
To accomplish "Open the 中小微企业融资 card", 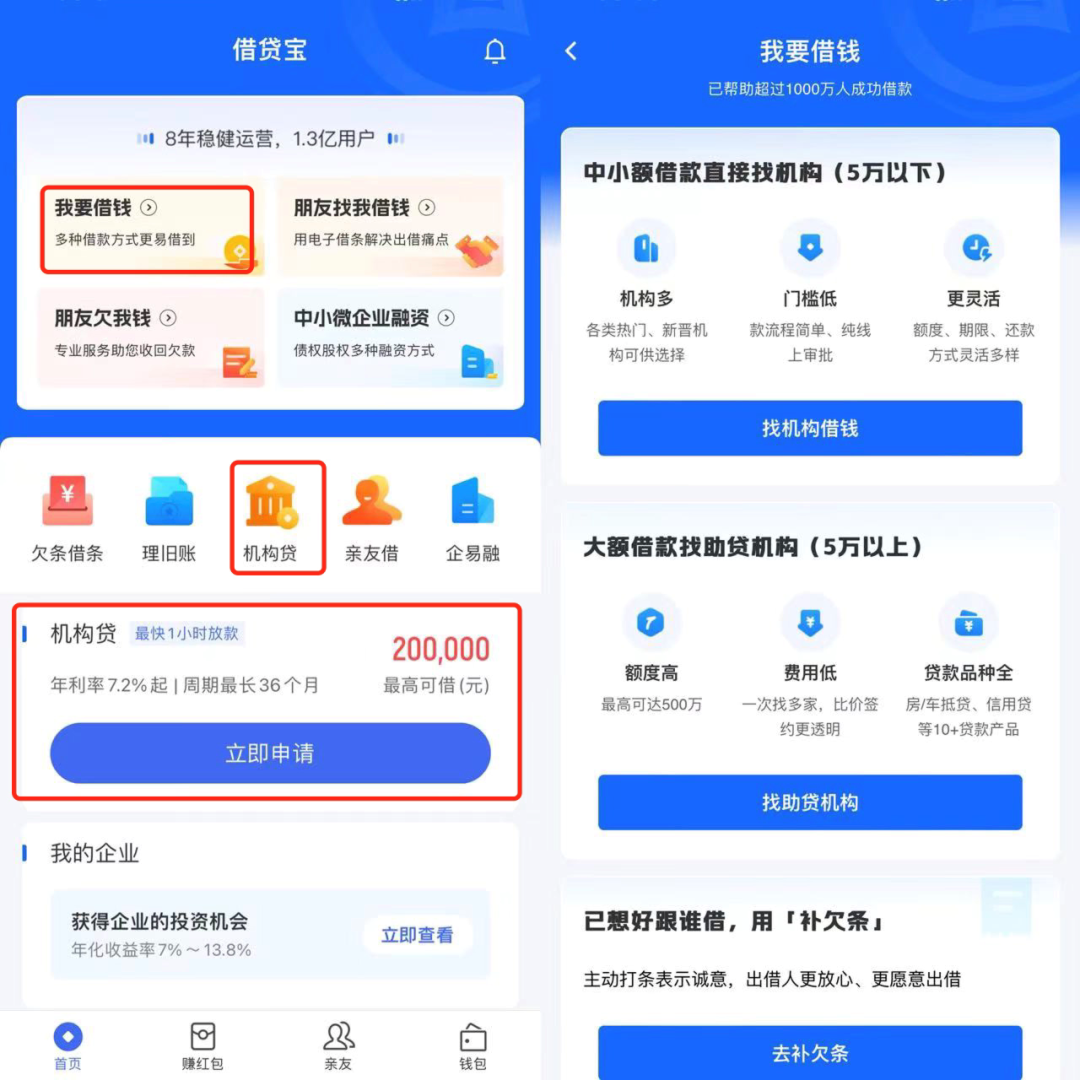I will (x=390, y=337).
